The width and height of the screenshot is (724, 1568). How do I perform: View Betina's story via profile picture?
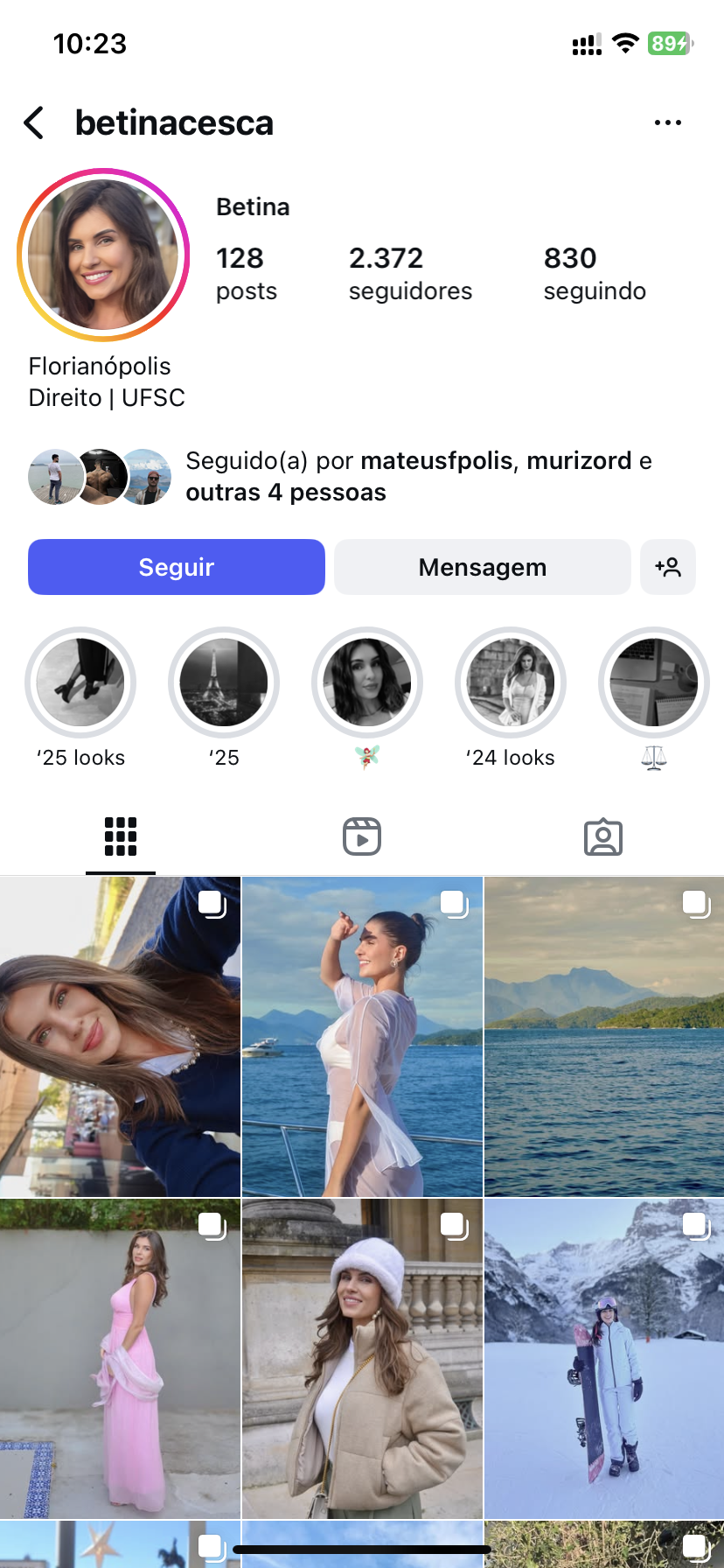coord(103,255)
